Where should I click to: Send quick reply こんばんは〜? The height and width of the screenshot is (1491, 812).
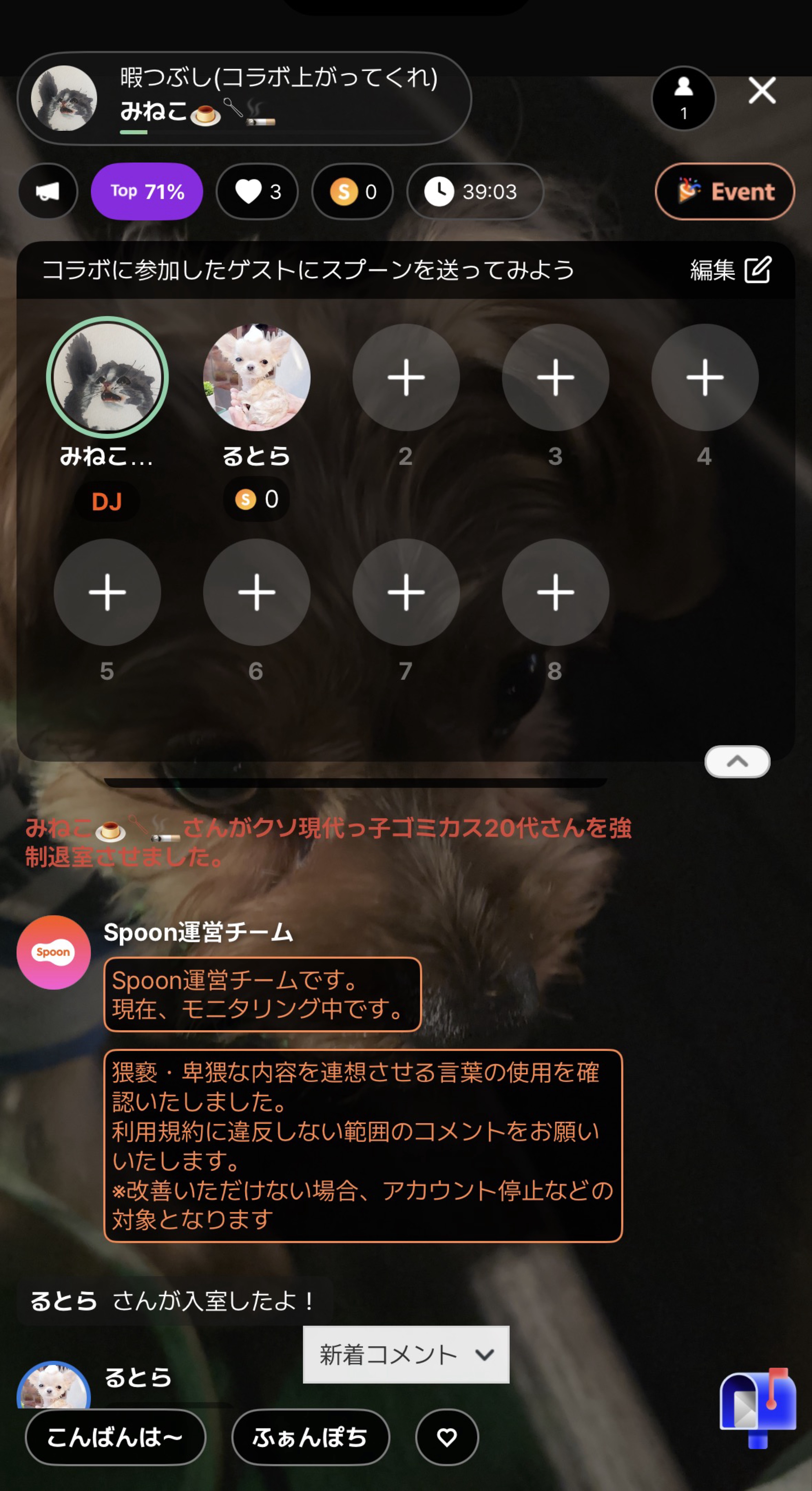click(x=115, y=1437)
